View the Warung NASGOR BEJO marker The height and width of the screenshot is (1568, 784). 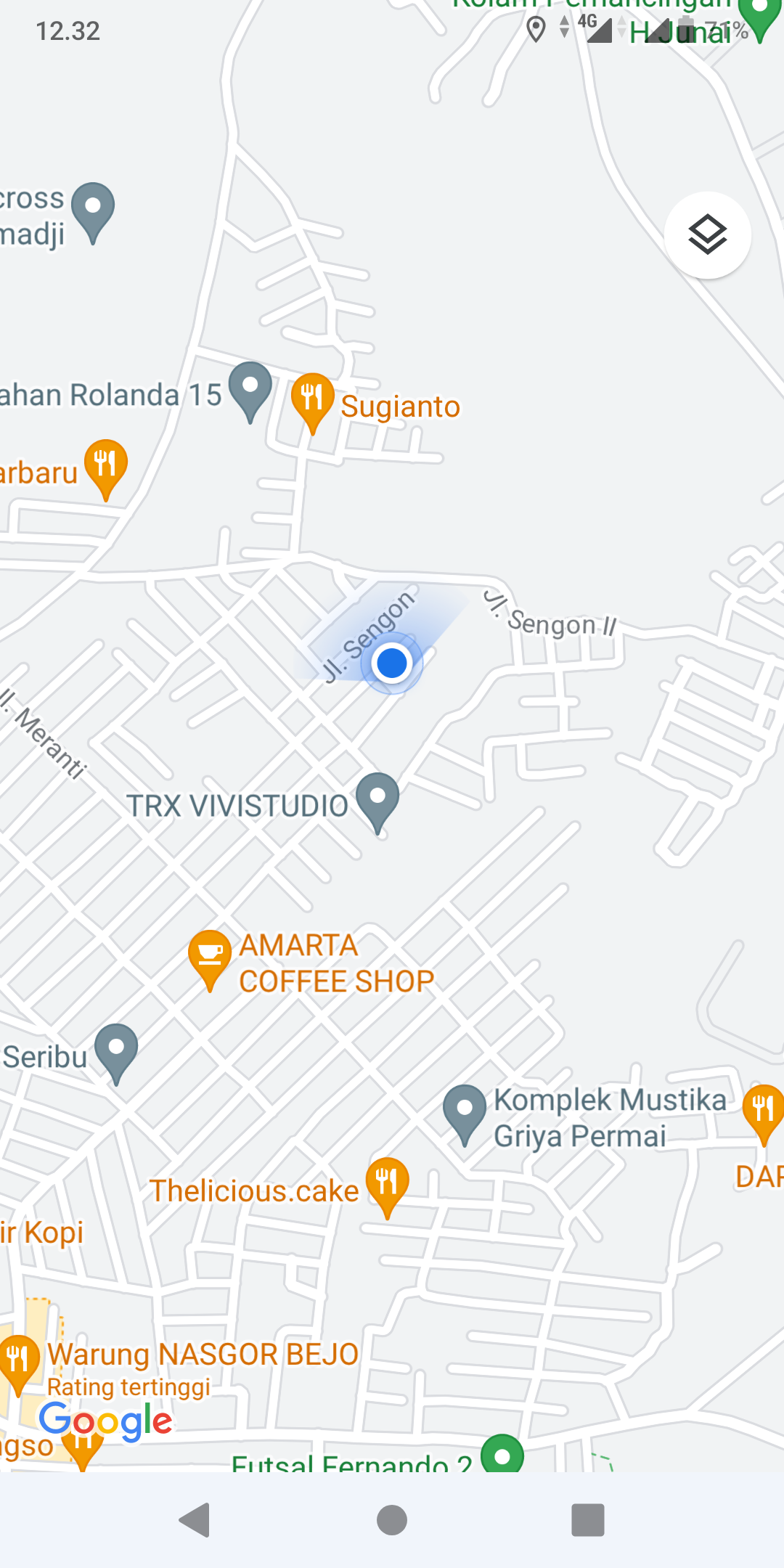pos(18,1360)
